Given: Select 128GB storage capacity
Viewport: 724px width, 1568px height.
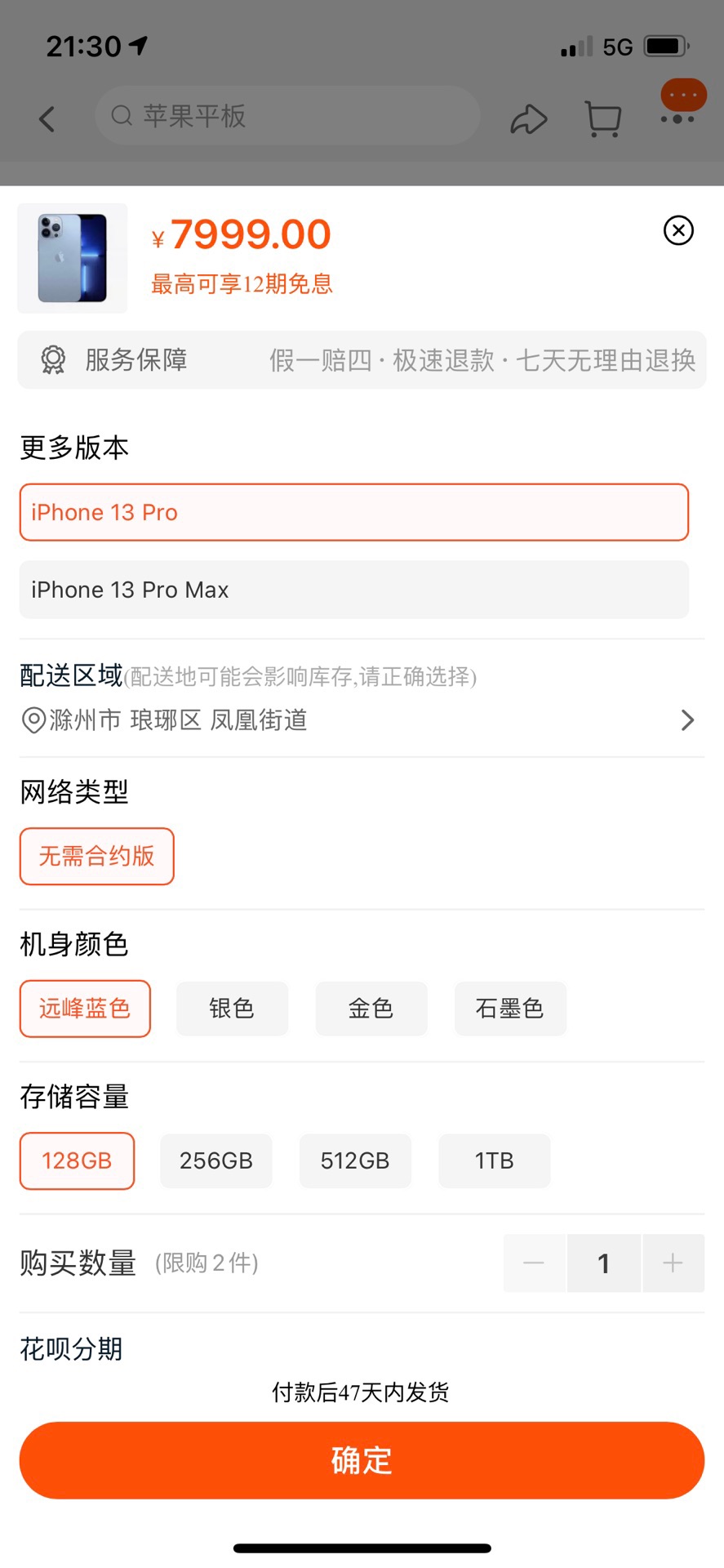Looking at the screenshot, I should 77,1160.
